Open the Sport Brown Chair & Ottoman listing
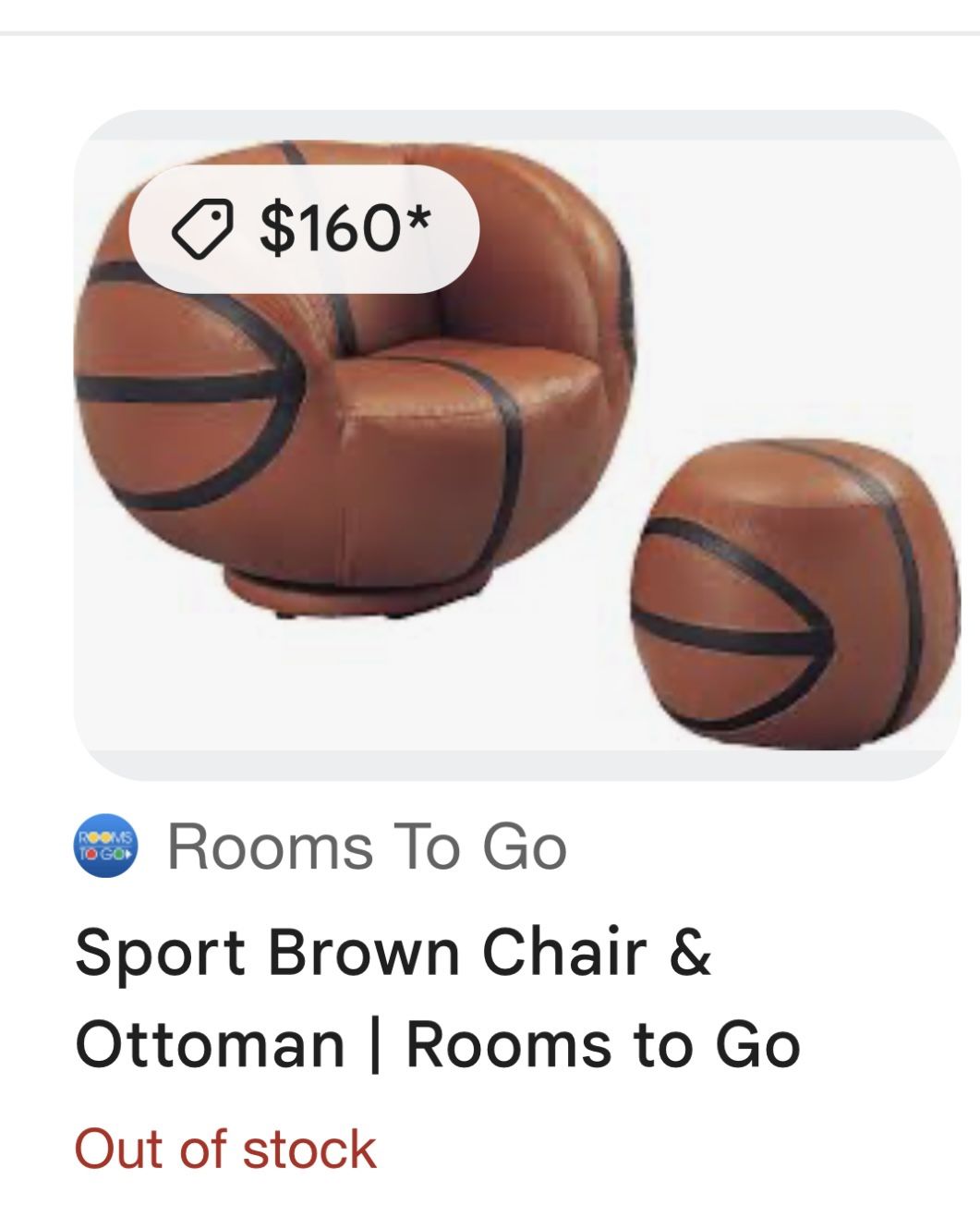980x1229 pixels. [x=438, y=998]
